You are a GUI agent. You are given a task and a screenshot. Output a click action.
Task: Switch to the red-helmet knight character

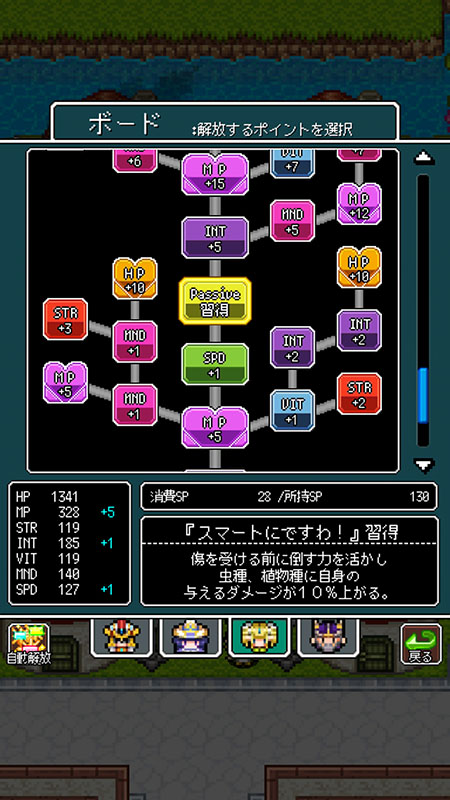121,636
